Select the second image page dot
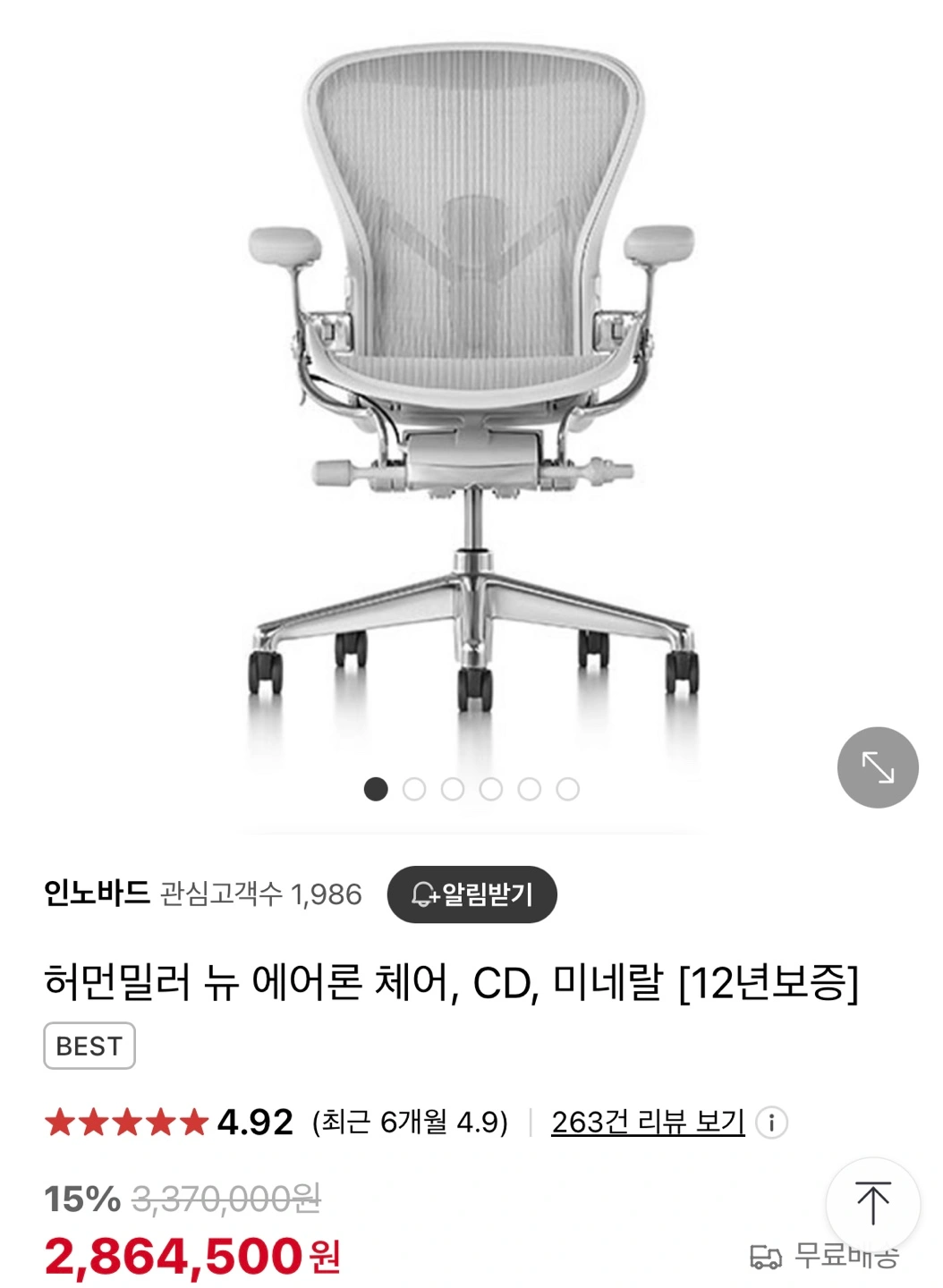This screenshot has width=943, height=1288. [x=414, y=789]
